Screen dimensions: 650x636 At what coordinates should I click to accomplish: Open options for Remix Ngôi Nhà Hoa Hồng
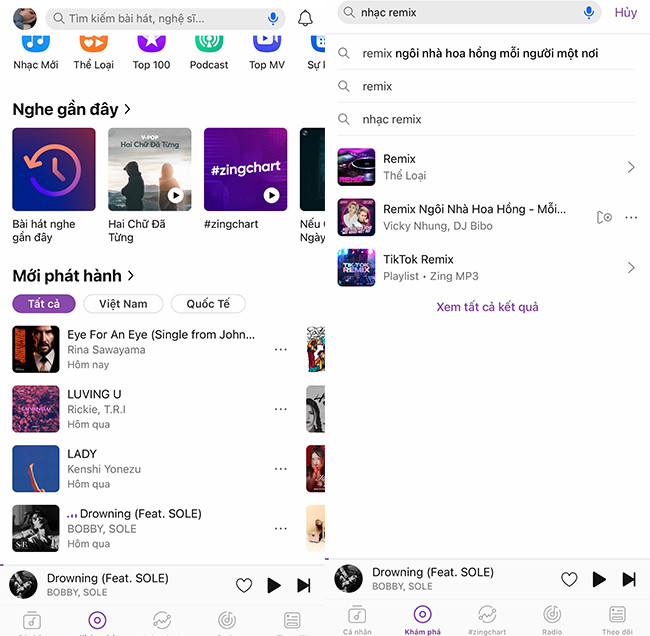(631, 217)
